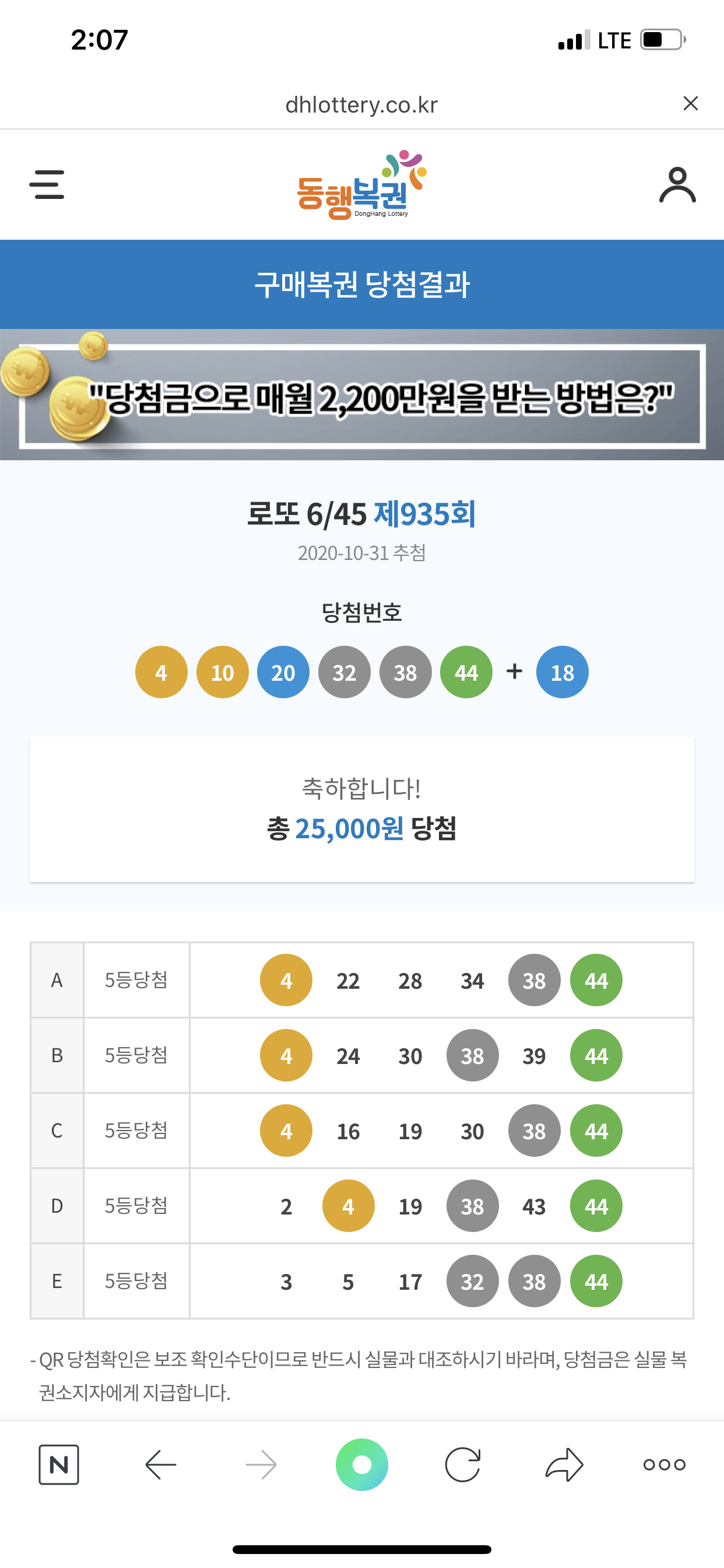Open the 2,200만원 prize money banner
Screen dimensions: 724x1568
click(361, 395)
